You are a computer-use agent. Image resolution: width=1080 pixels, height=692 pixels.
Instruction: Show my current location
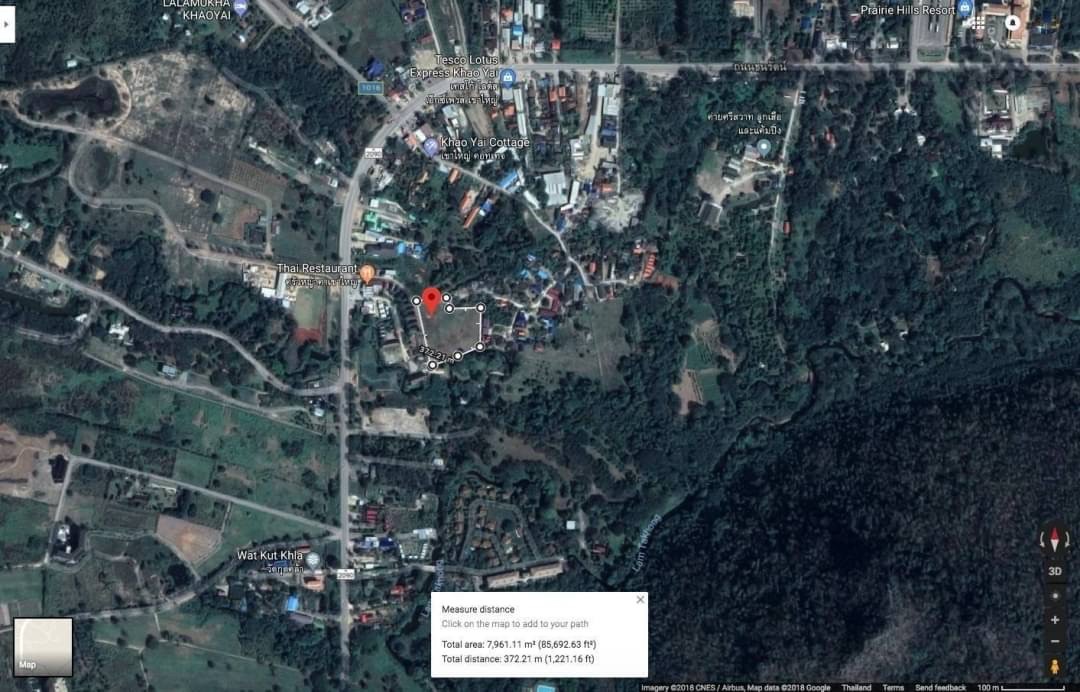[1055, 596]
